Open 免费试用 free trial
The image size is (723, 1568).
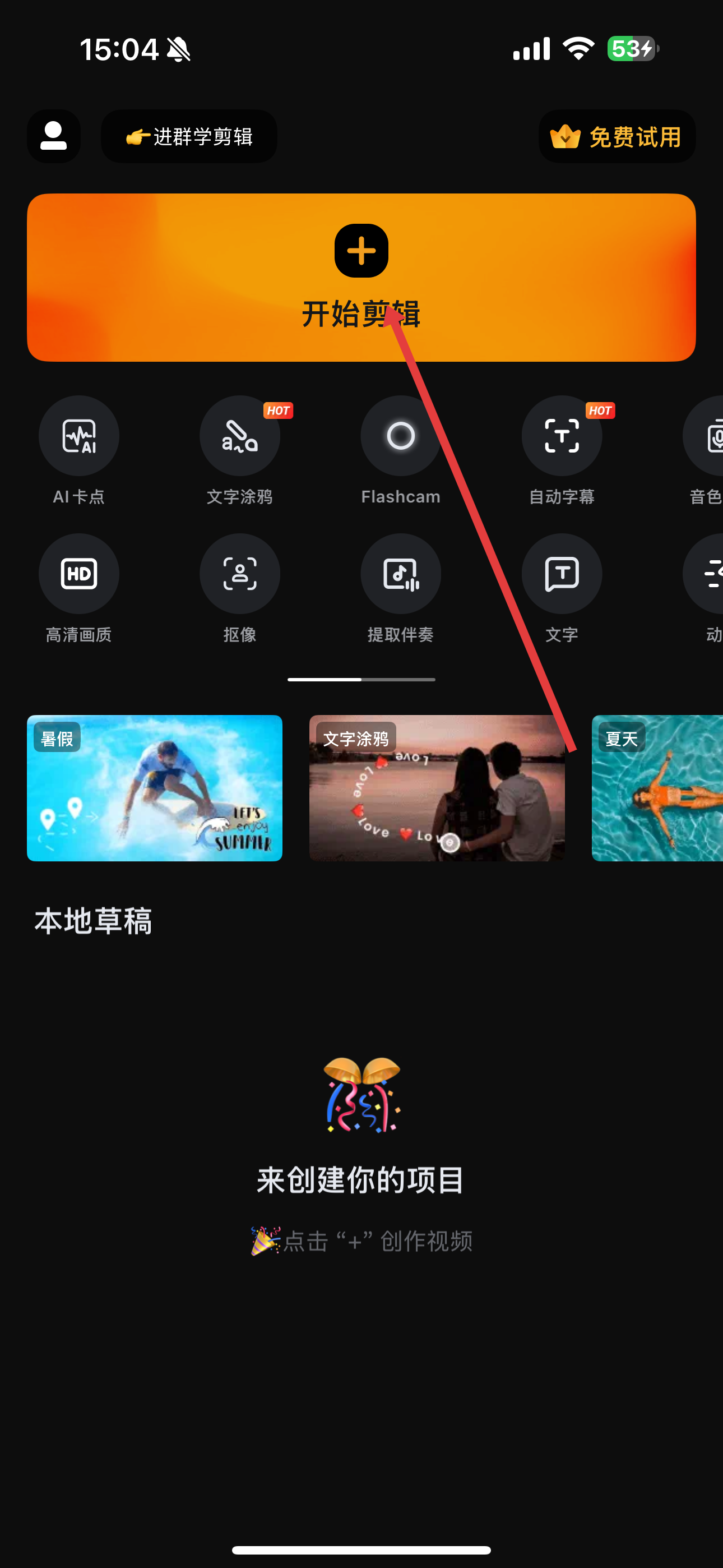click(617, 136)
